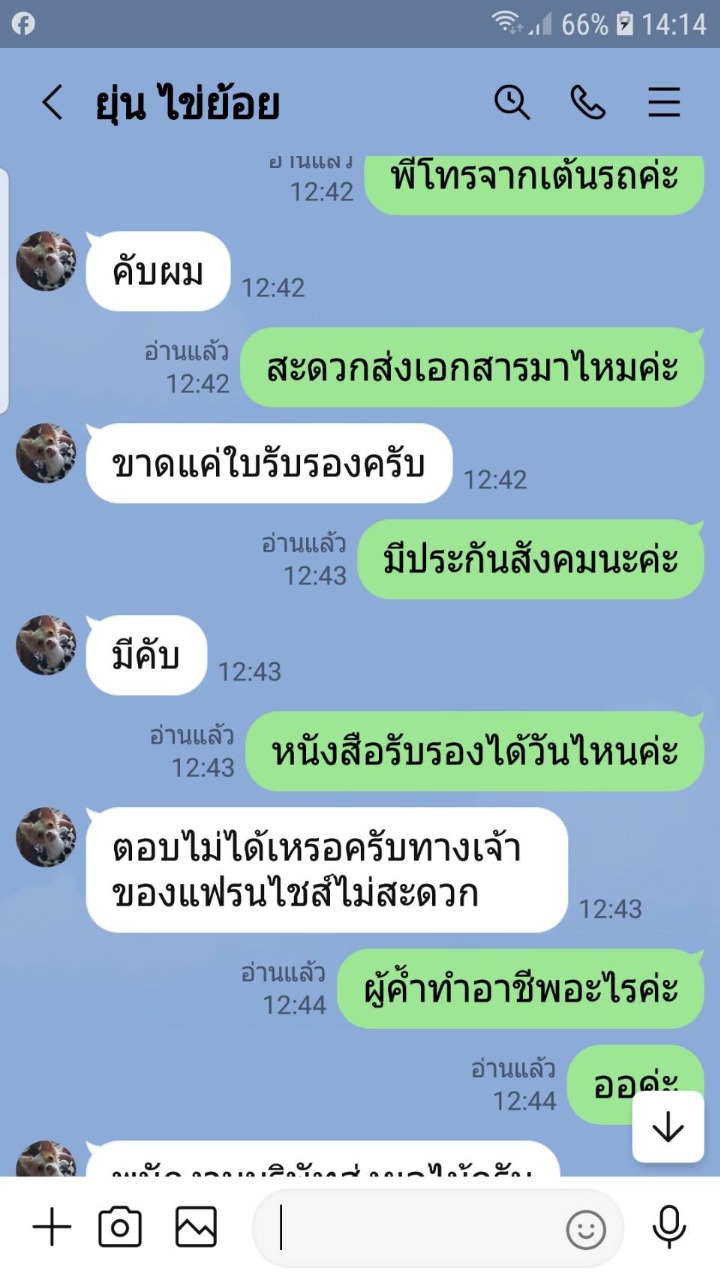Image resolution: width=720 pixels, height=1280 pixels.
Task: Open the chat menu
Action: pos(664,102)
